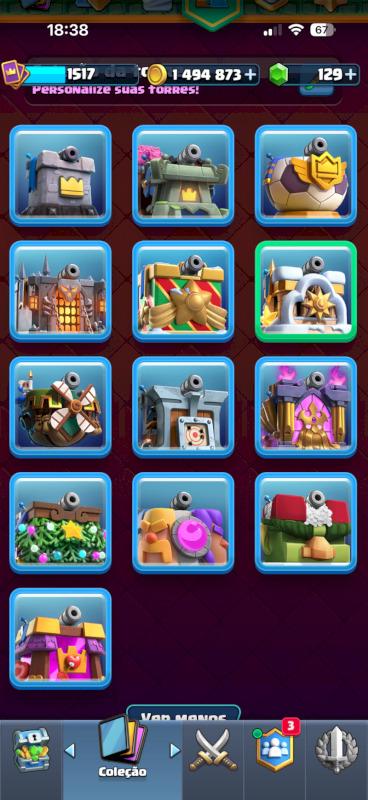Select the target practice tower skin
Screen dimensions: 368x800
(x=183, y=407)
